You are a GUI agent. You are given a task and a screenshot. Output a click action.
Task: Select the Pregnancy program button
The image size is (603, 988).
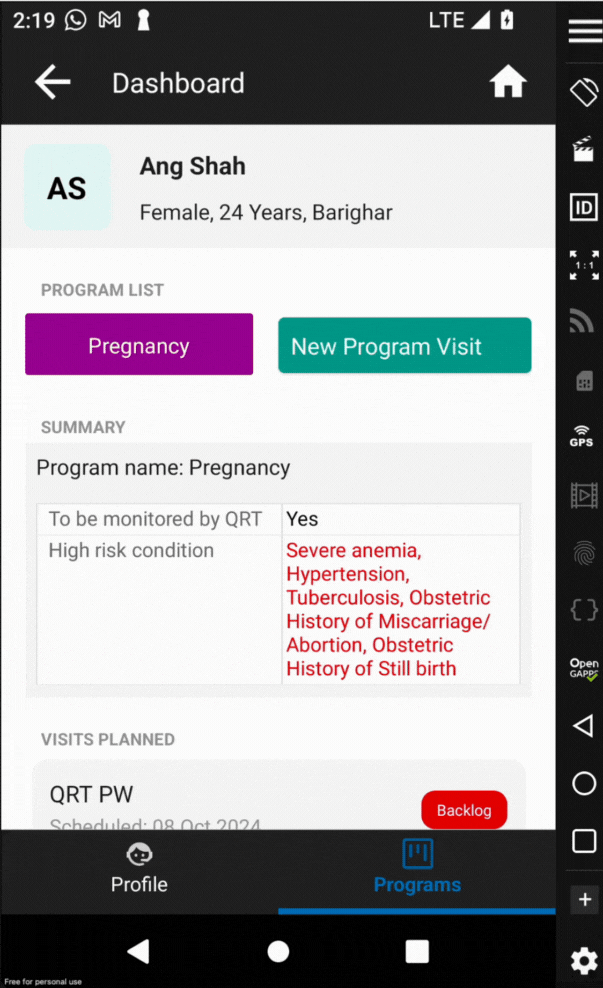[x=139, y=344]
